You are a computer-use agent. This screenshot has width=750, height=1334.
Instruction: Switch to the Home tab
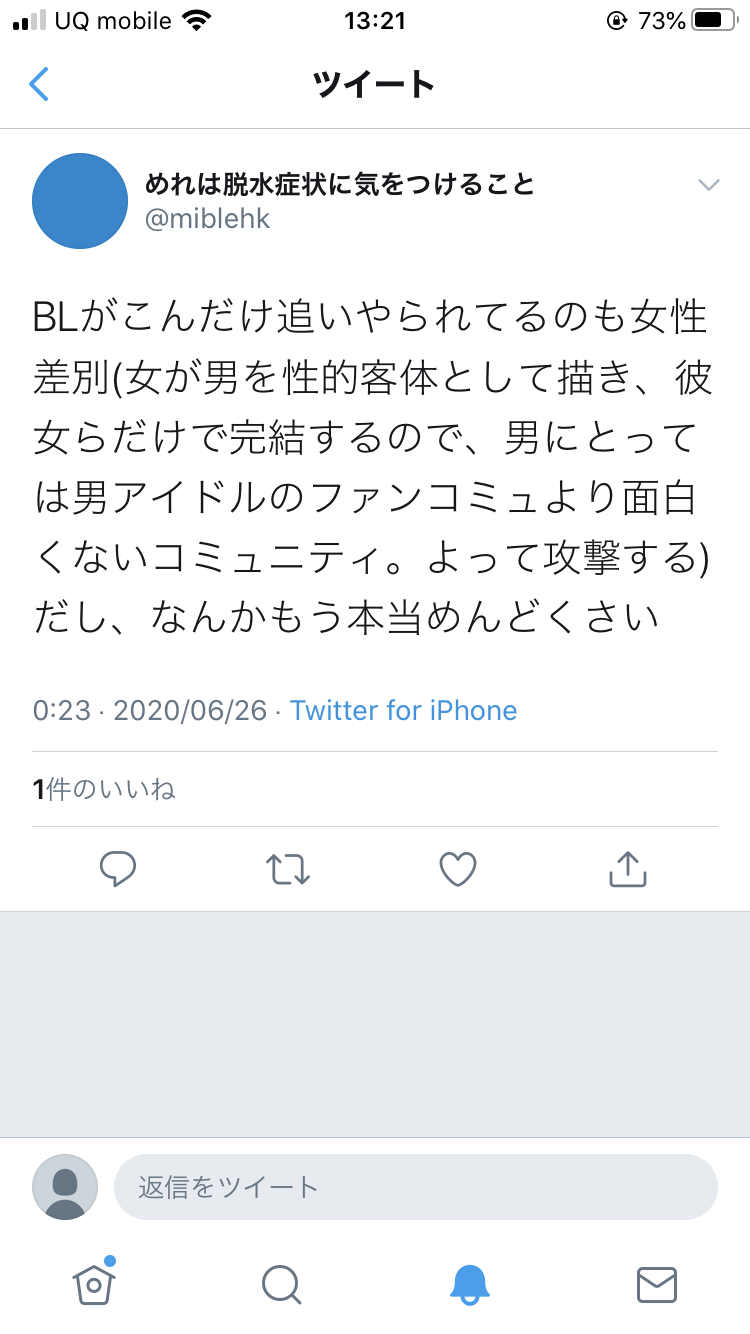[94, 1283]
